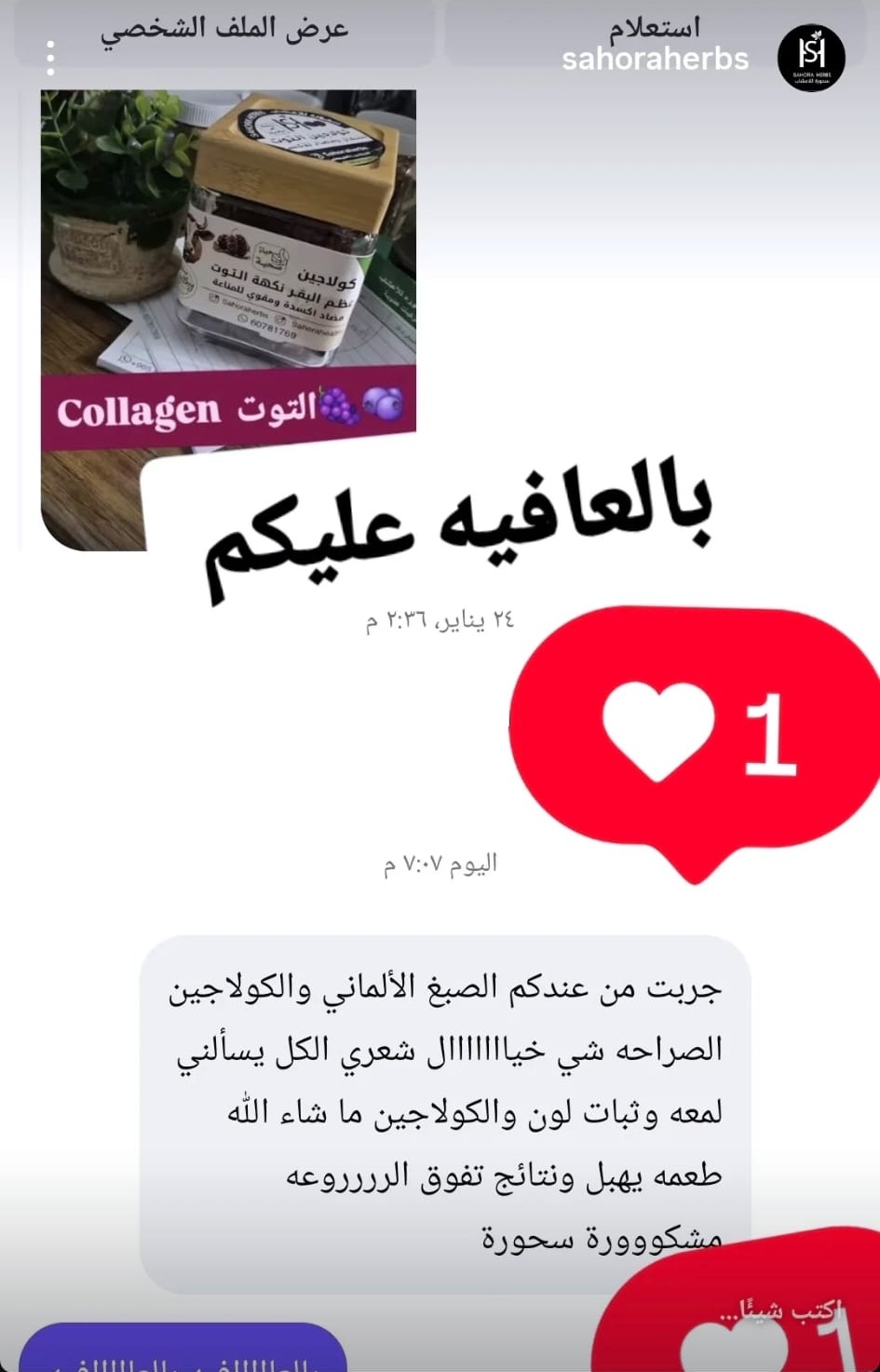The image size is (880, 1372).
Task: Click the sahoraherbs username
Action: point(655,59)
